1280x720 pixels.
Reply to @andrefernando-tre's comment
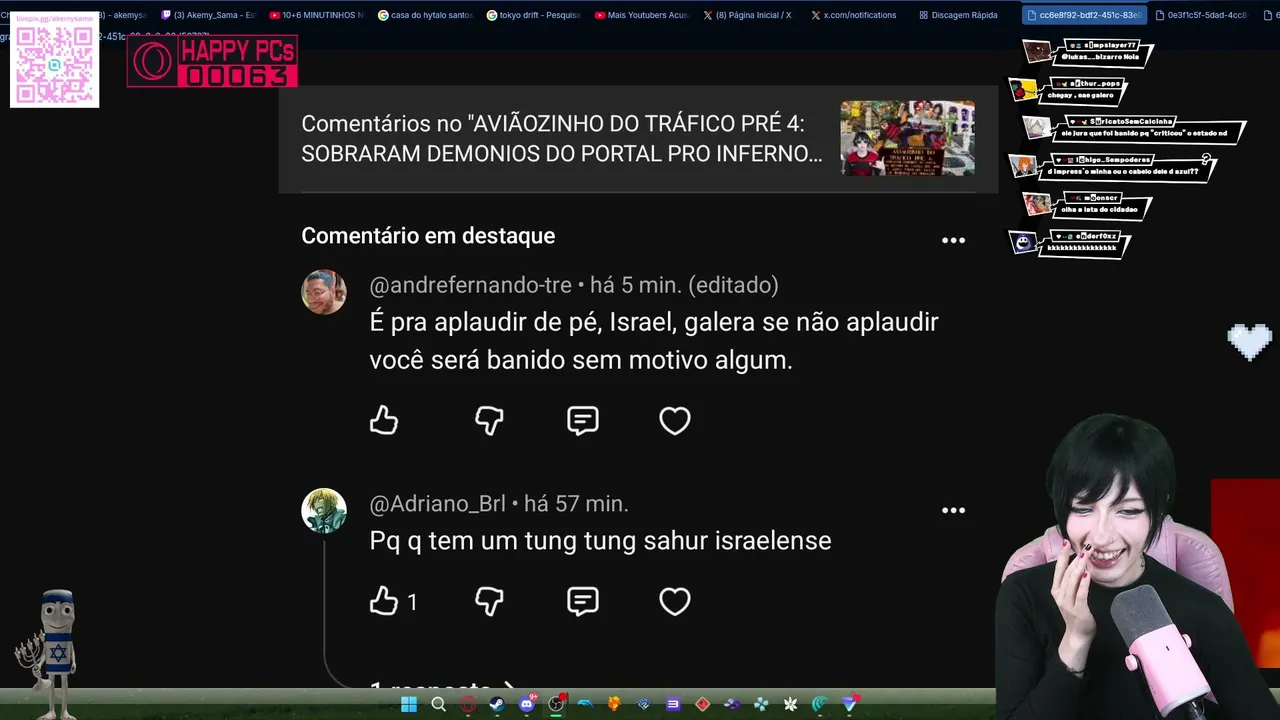[x=583, y=421]
